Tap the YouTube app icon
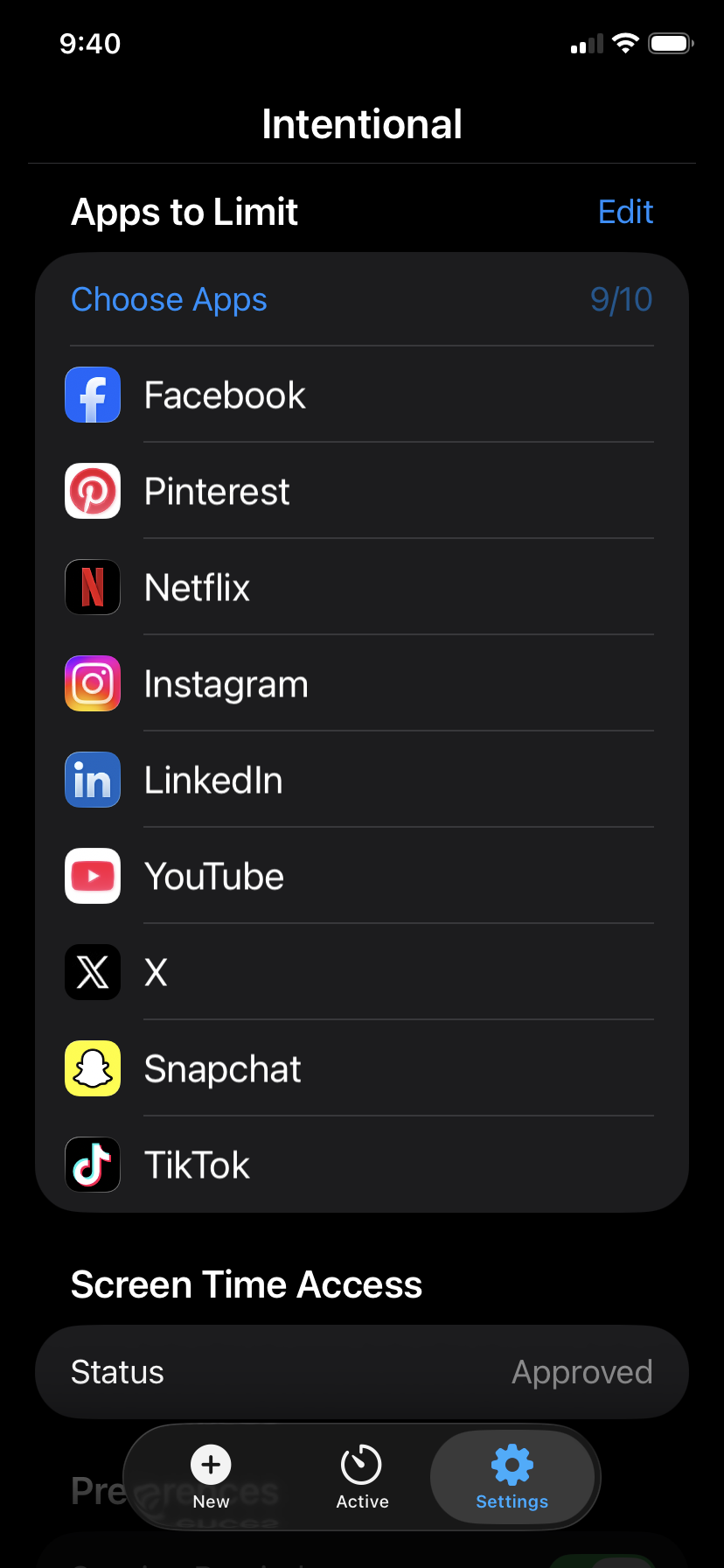Image resolution: width=724 pixels, height=1568 pixels. pyautogui.click(x=92, y=876)
